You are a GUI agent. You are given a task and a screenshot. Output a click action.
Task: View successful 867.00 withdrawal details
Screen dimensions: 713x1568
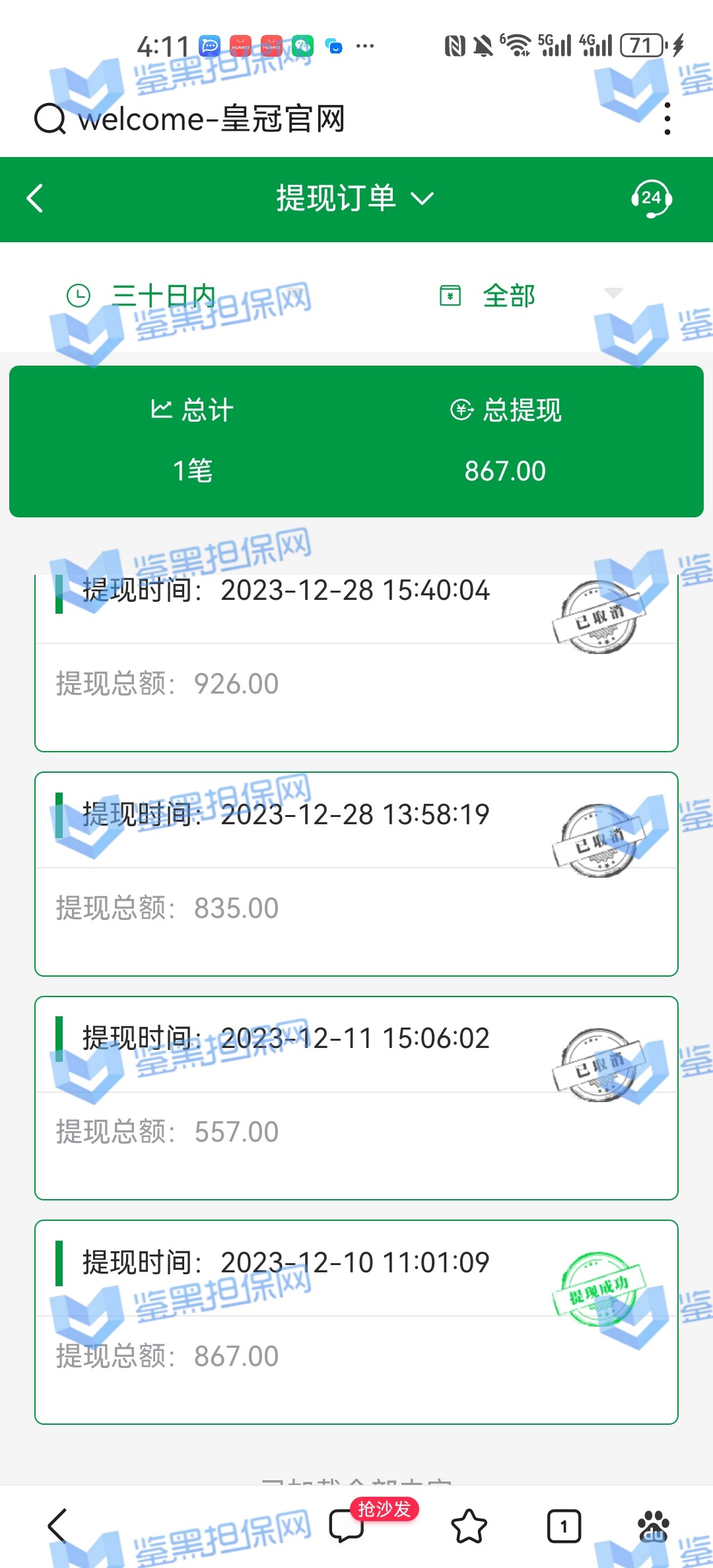pos(356,1322)
